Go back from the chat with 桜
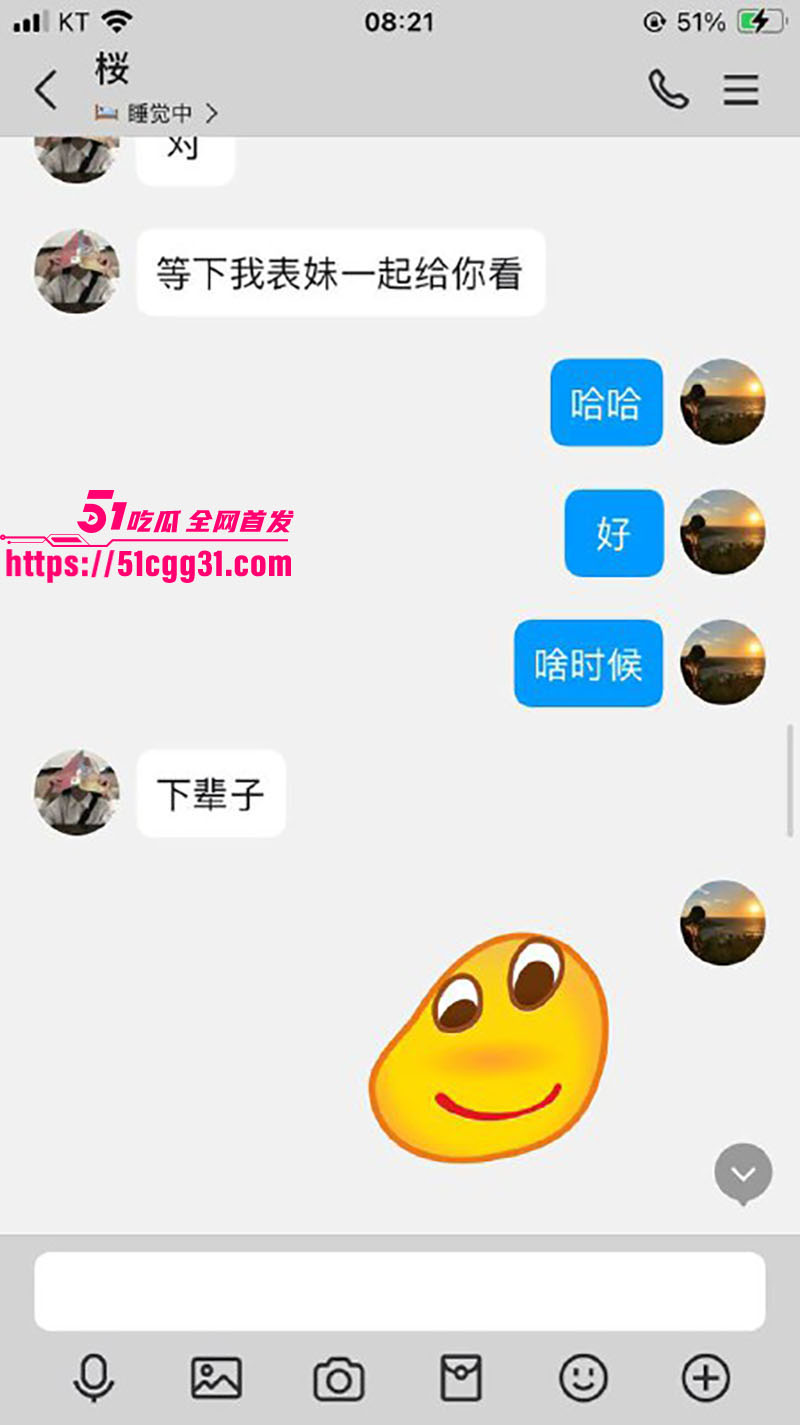 coord(46,91)
